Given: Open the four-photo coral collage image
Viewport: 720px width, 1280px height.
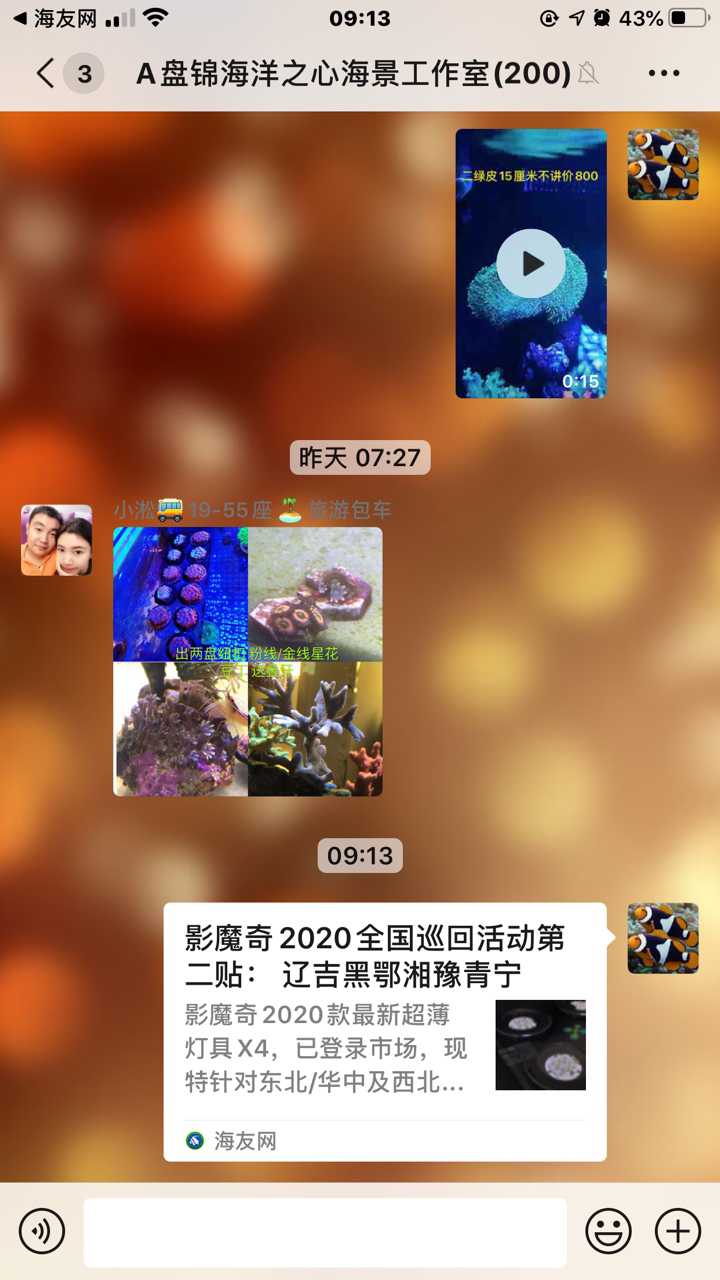Looking at the screenshot, I should 248,661.
